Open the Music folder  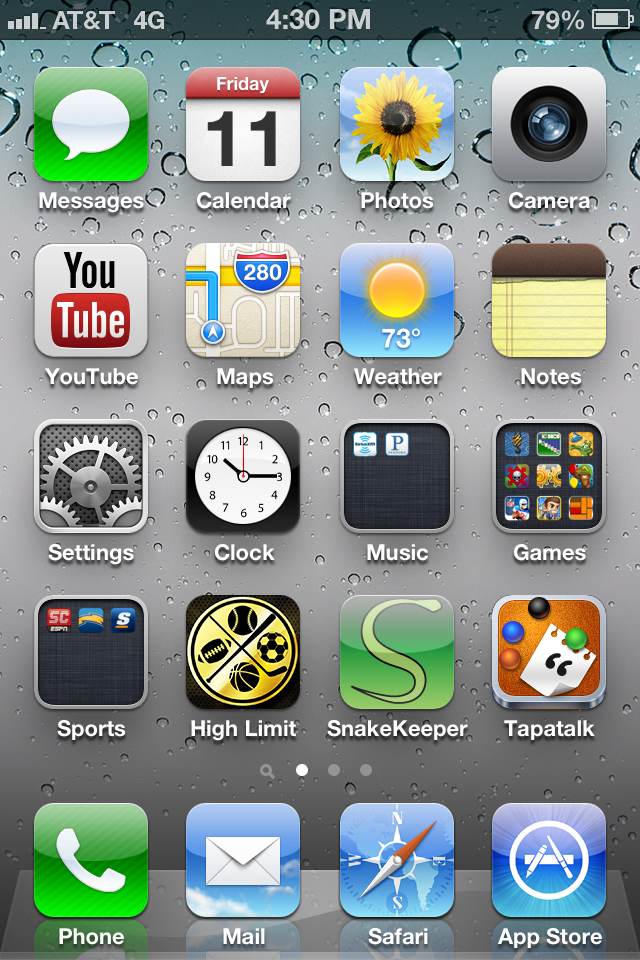[x=396, y=476]
